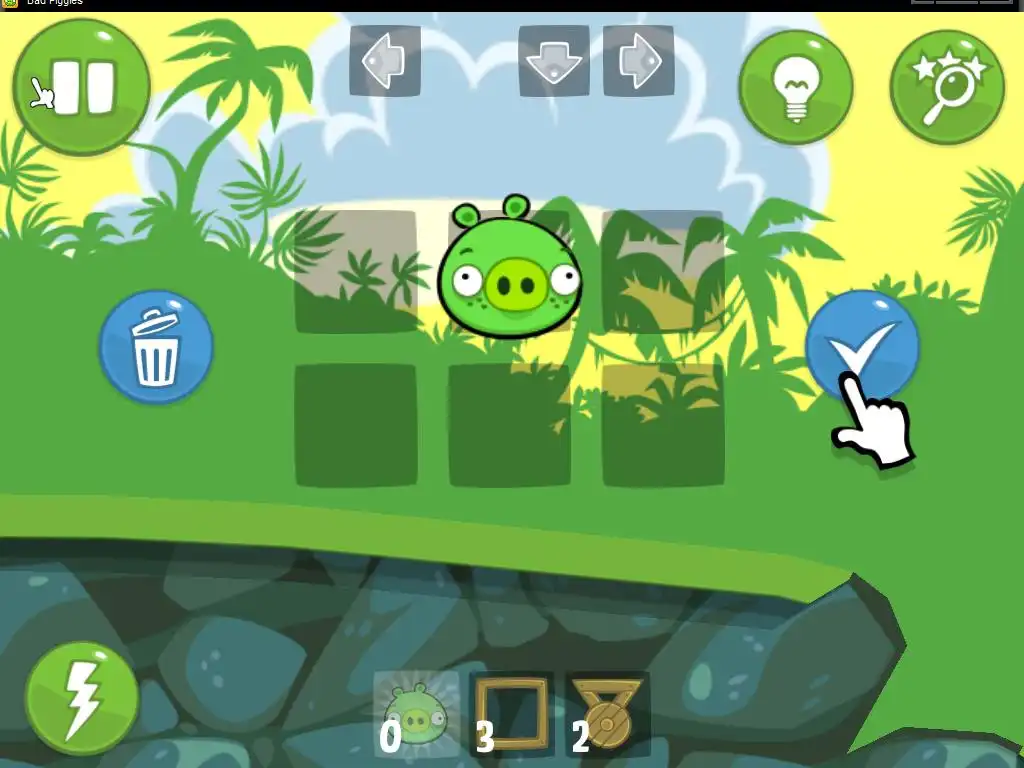The height and width of the screenshot is (768, 1024).
Task: Activate the lightning bolt power-up
Action: click(x=82, y=698)
